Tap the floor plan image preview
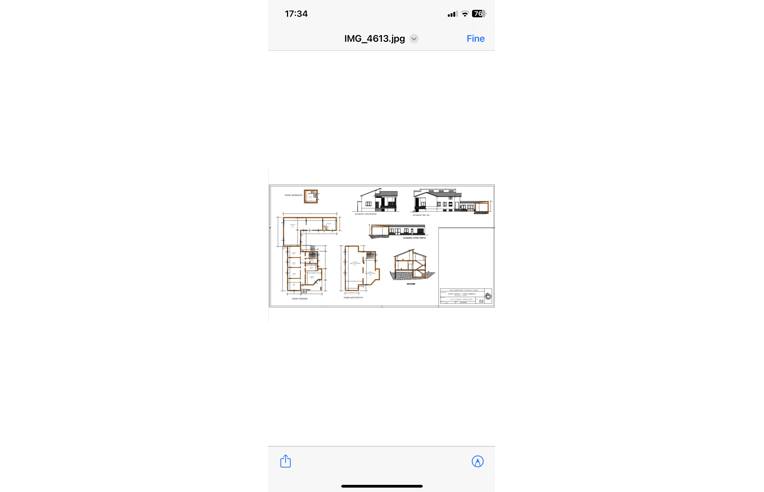 click(381, 246)
